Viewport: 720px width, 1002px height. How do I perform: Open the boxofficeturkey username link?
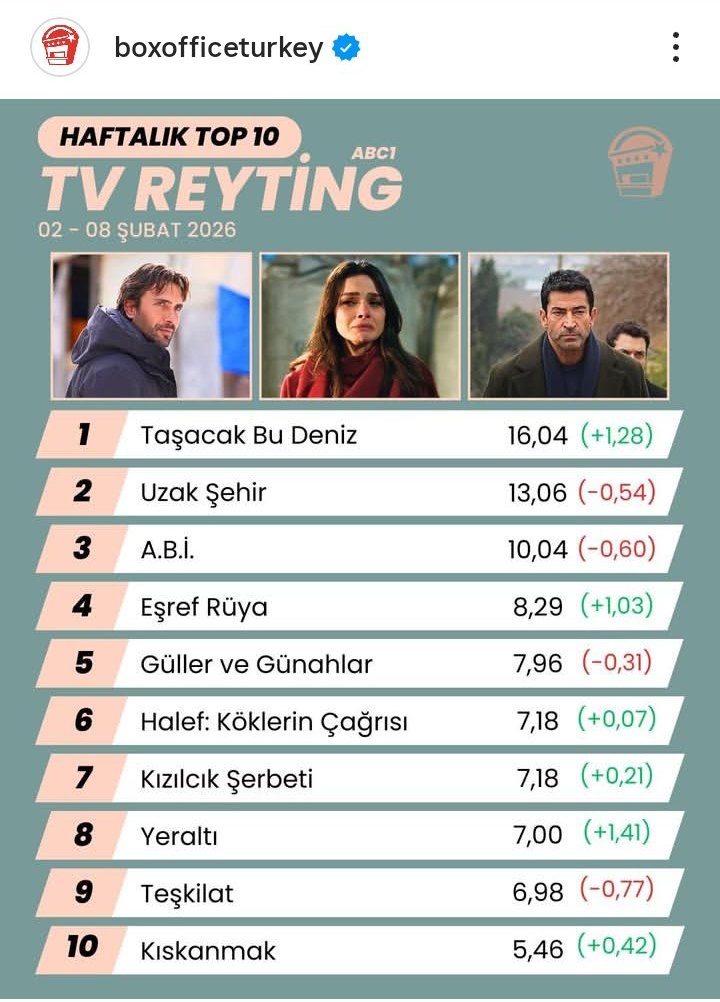[218, 47]
